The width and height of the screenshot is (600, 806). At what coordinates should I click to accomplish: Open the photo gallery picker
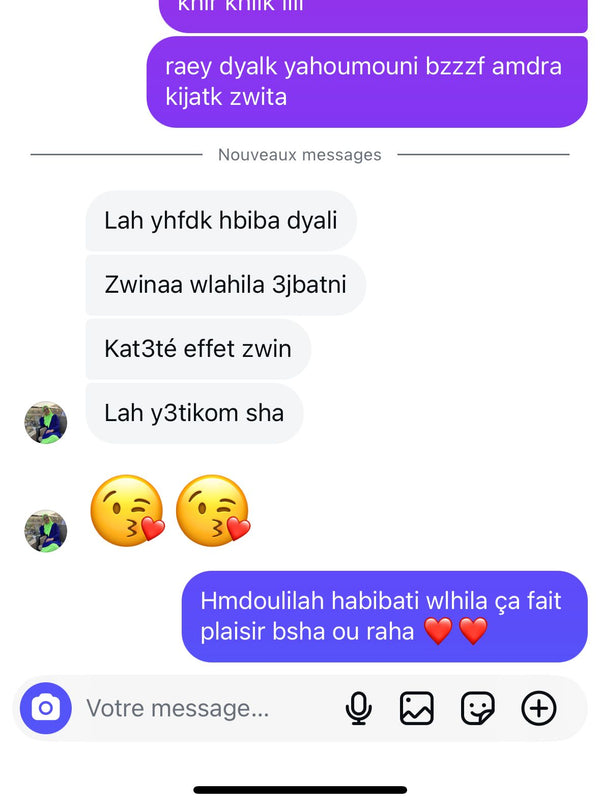point(417,708)
